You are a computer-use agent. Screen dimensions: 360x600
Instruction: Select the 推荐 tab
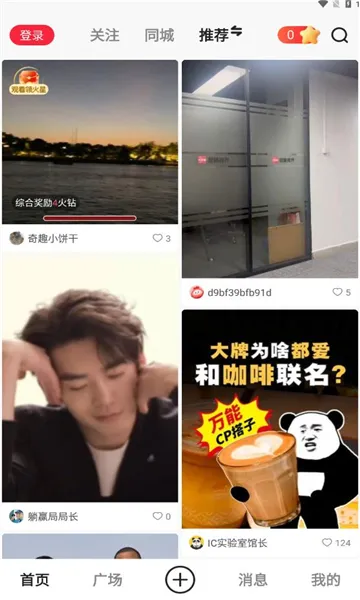coord(220,35)
